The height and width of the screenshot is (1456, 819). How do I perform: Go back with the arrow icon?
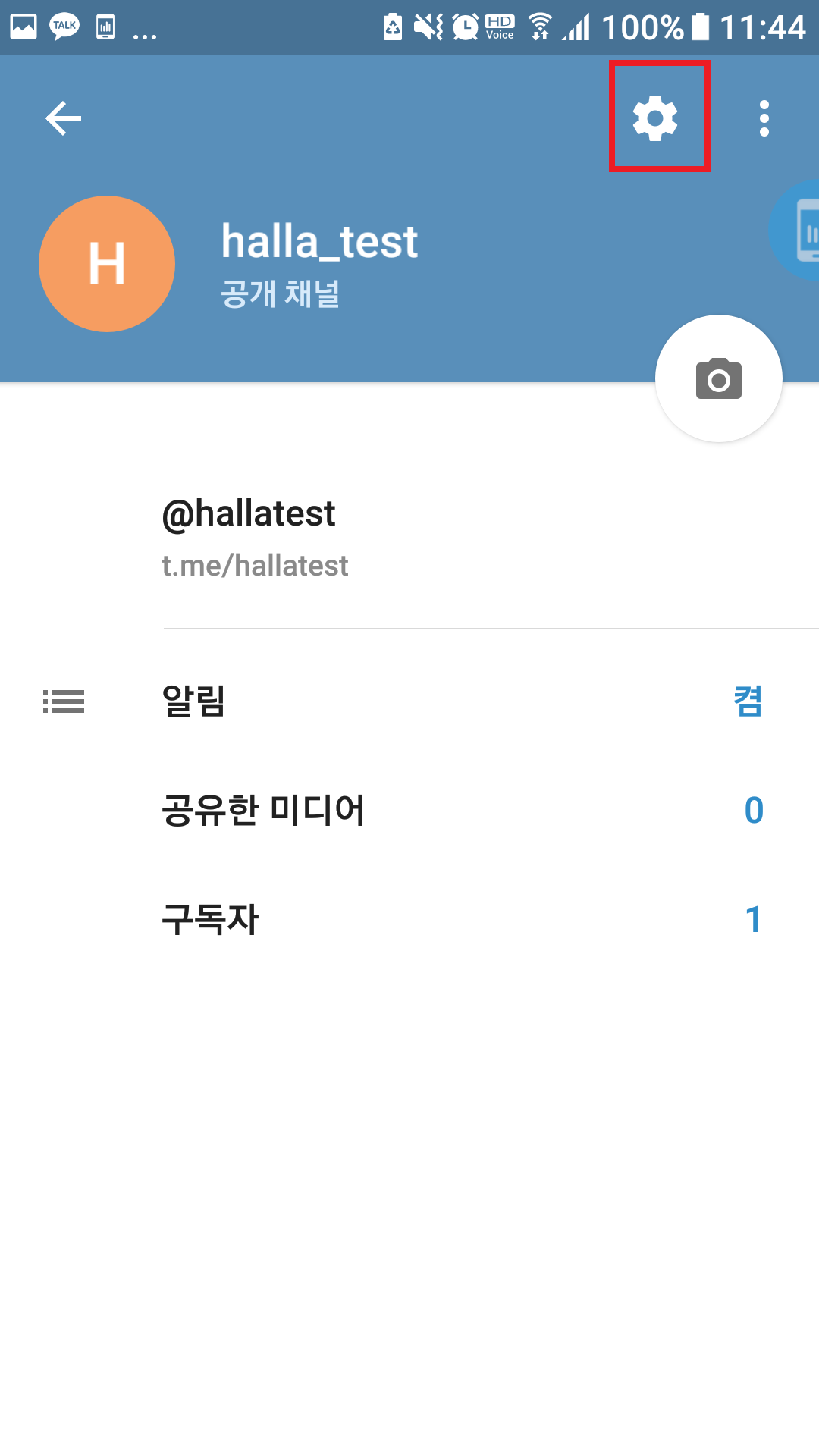point(64,118)
